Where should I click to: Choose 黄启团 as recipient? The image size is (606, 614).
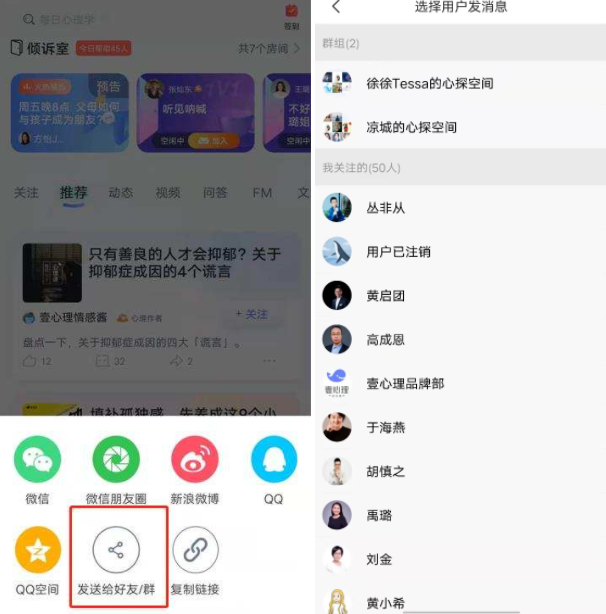tap(385, 296)
